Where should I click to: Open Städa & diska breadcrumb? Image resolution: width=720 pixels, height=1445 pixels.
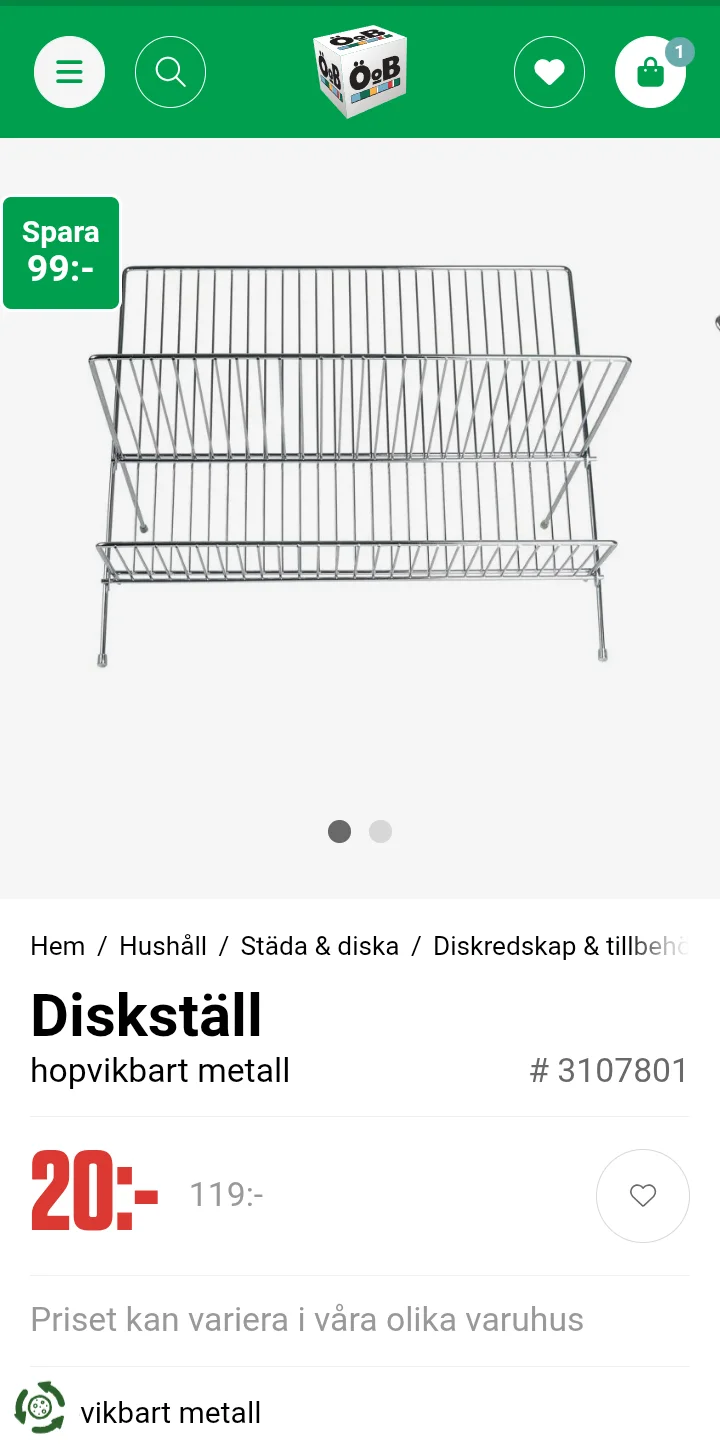coord(320,946)
